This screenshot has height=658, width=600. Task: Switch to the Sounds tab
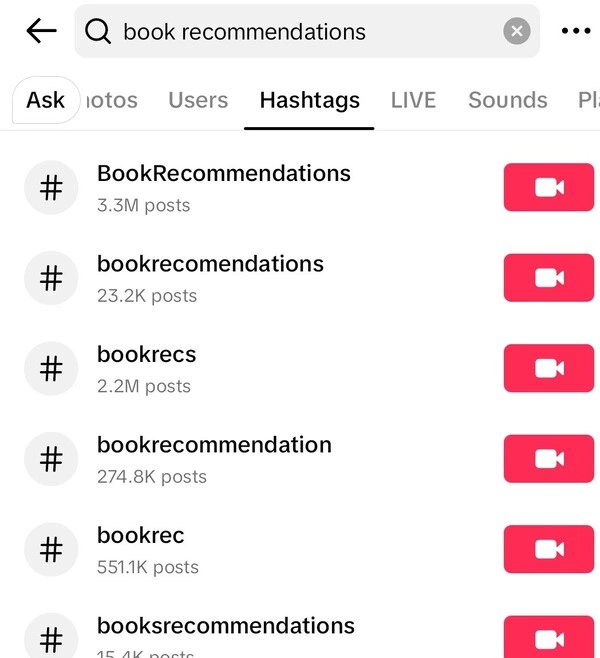tap(507, 100)
